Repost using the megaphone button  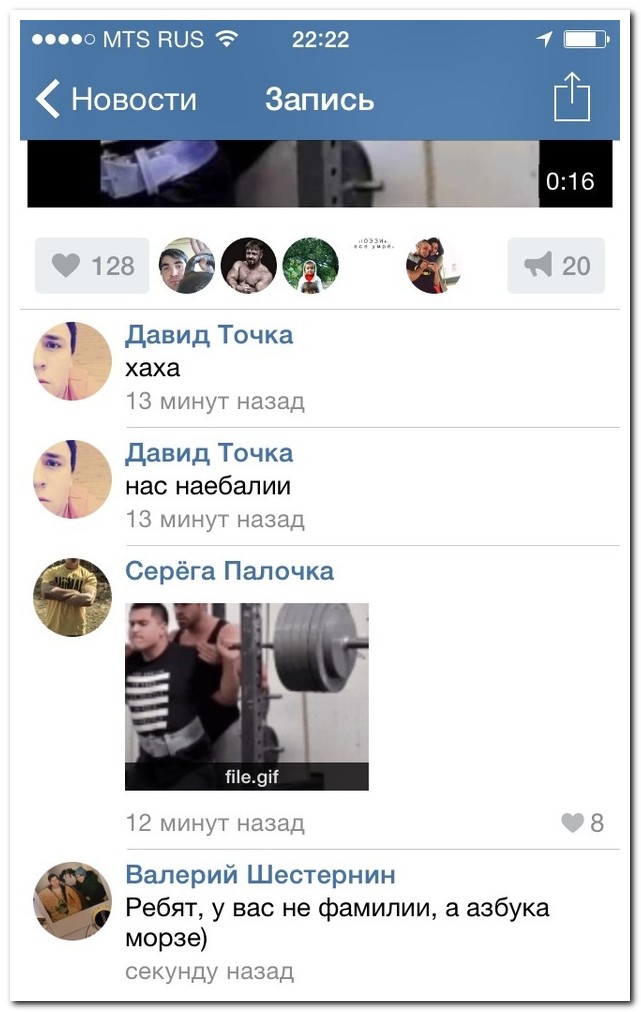coord(556,266)
